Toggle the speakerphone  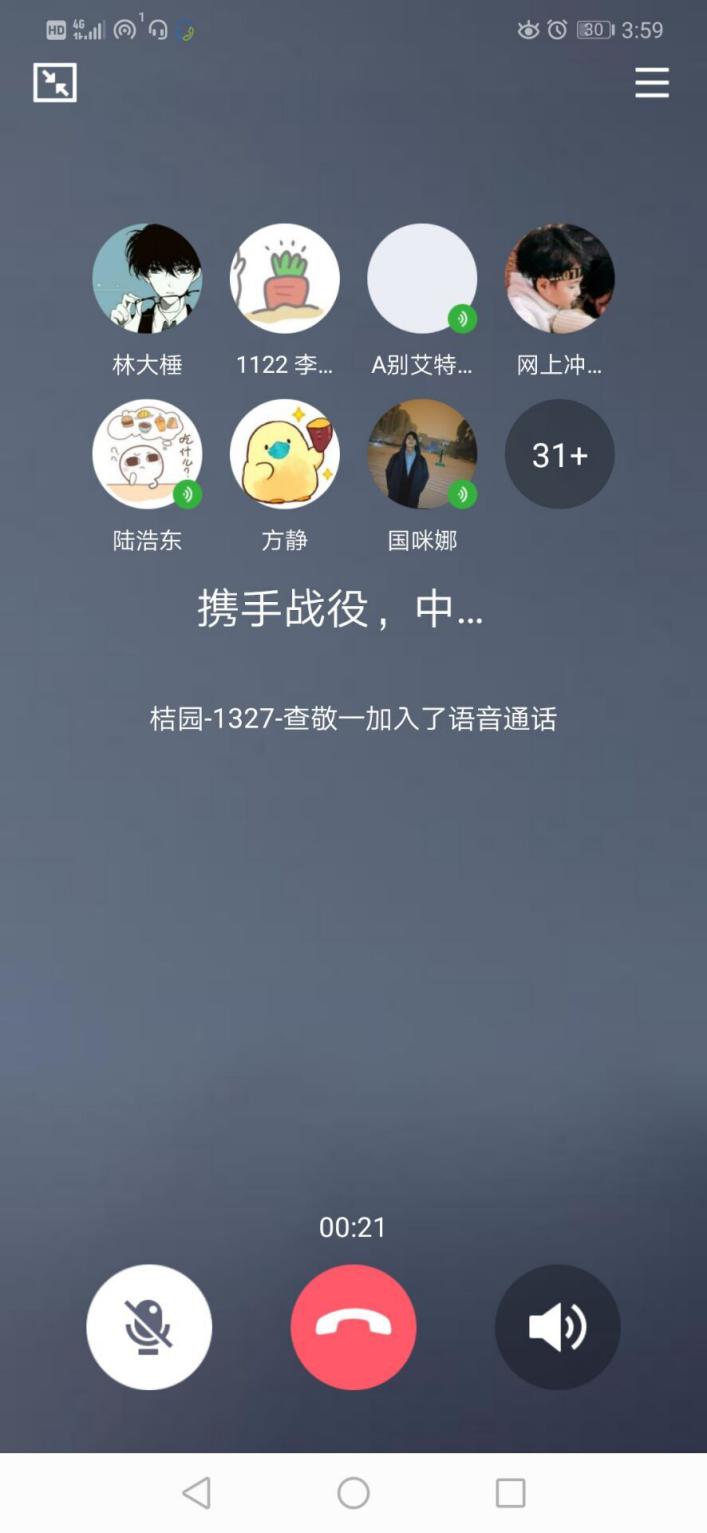(x=557, y=1326)
